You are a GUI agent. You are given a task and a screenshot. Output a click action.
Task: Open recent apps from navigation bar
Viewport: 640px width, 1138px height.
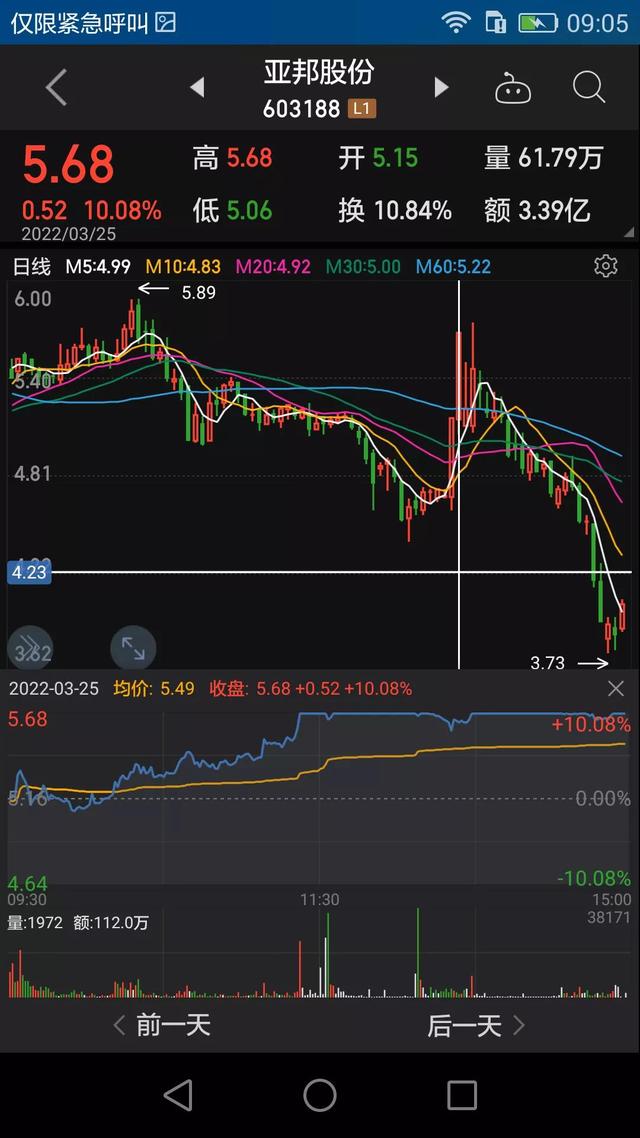[x=462, y=1095]
